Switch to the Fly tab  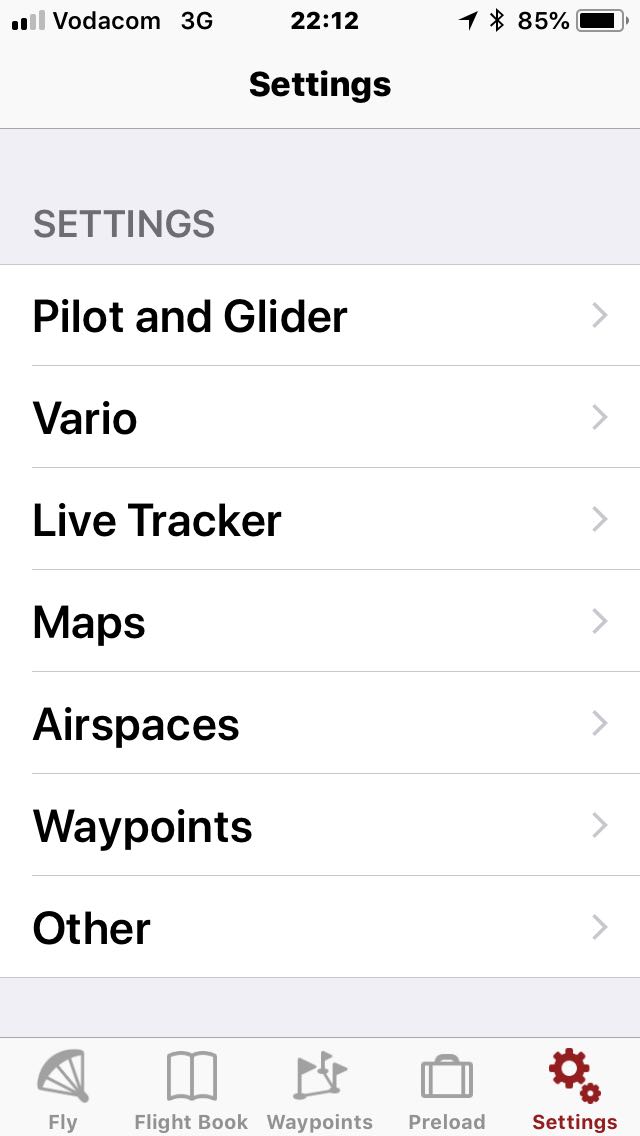coord(63,1090)
